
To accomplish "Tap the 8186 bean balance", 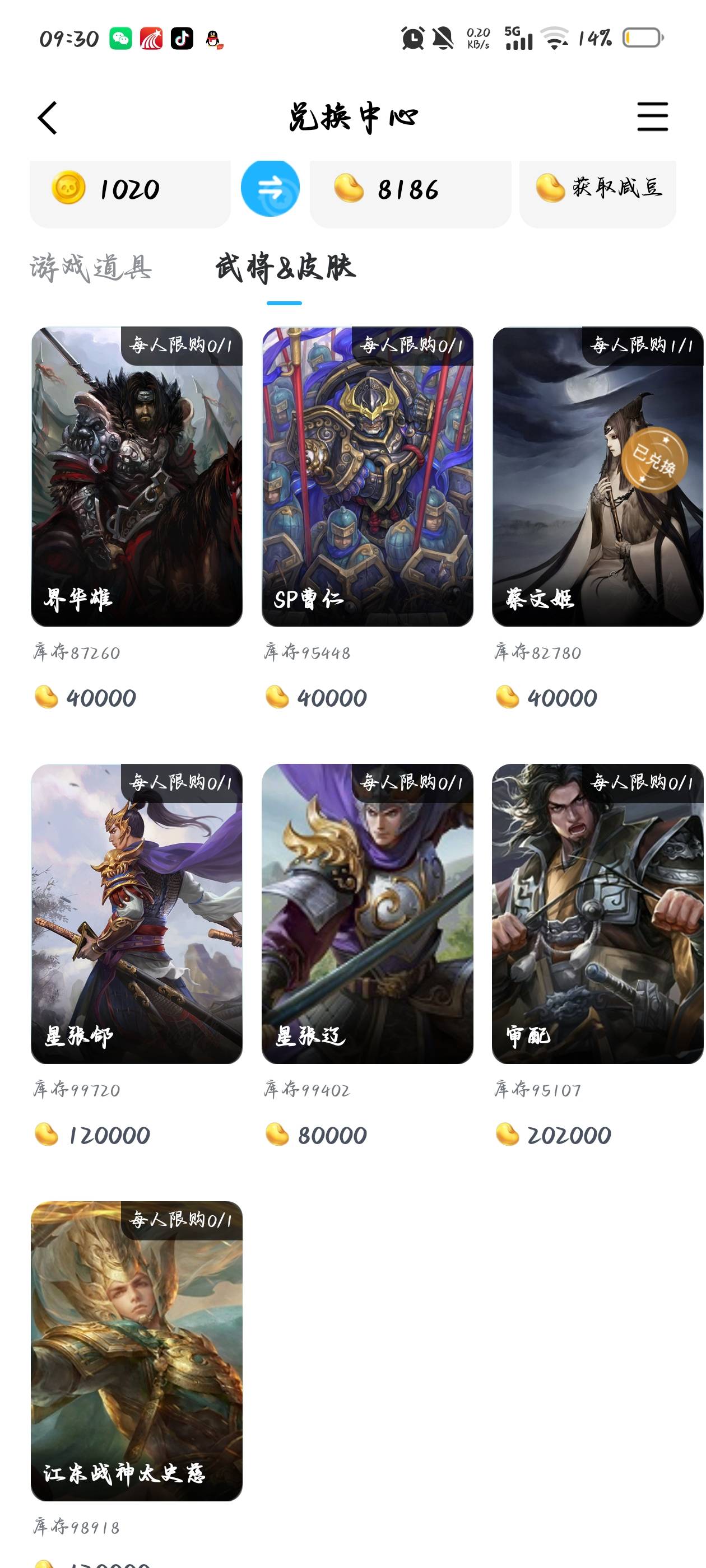I will (410, 190).
